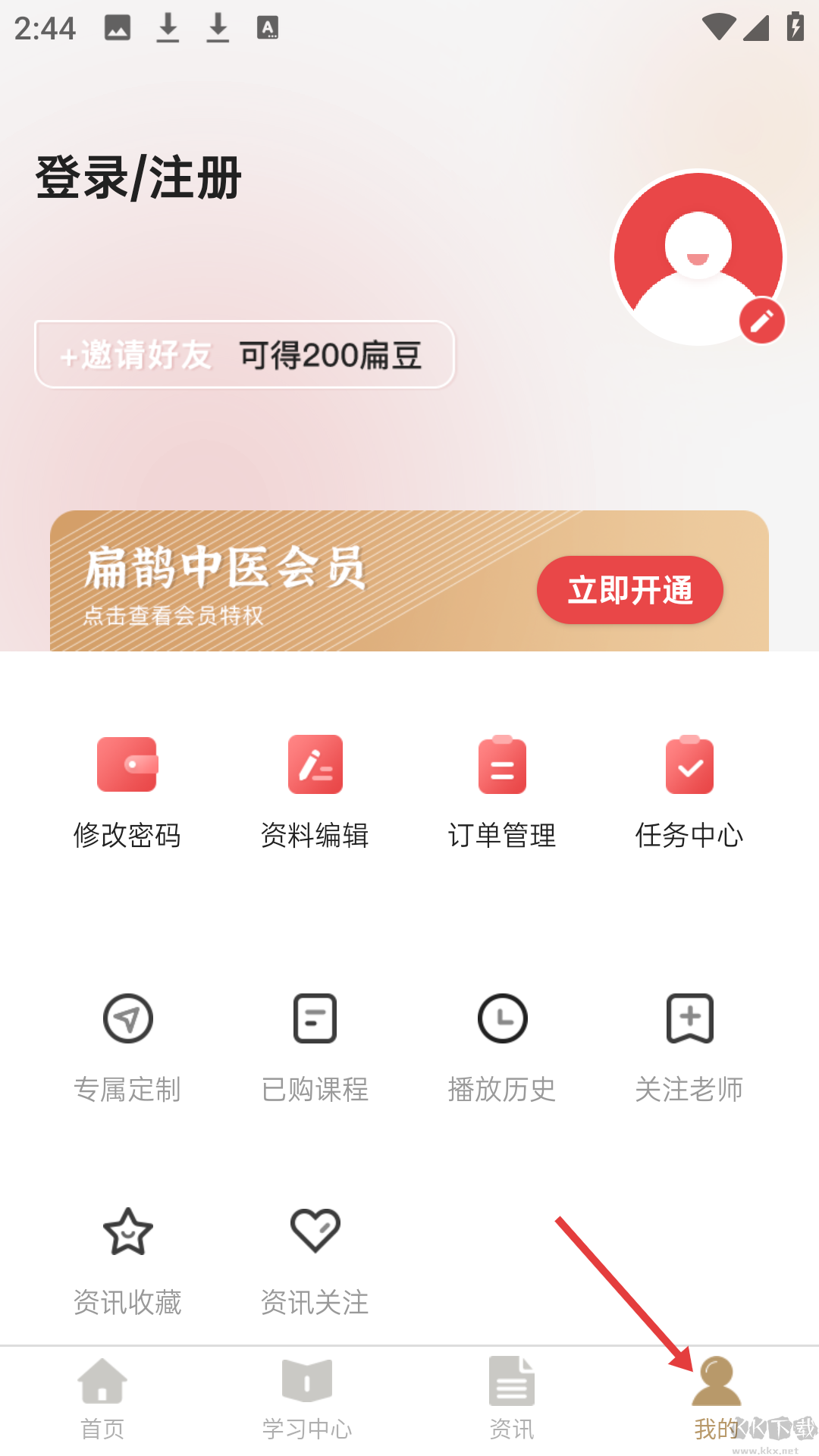View 播放历史 clock icon
Screen dimensions: 819x1456
(x=501, y=1019)
